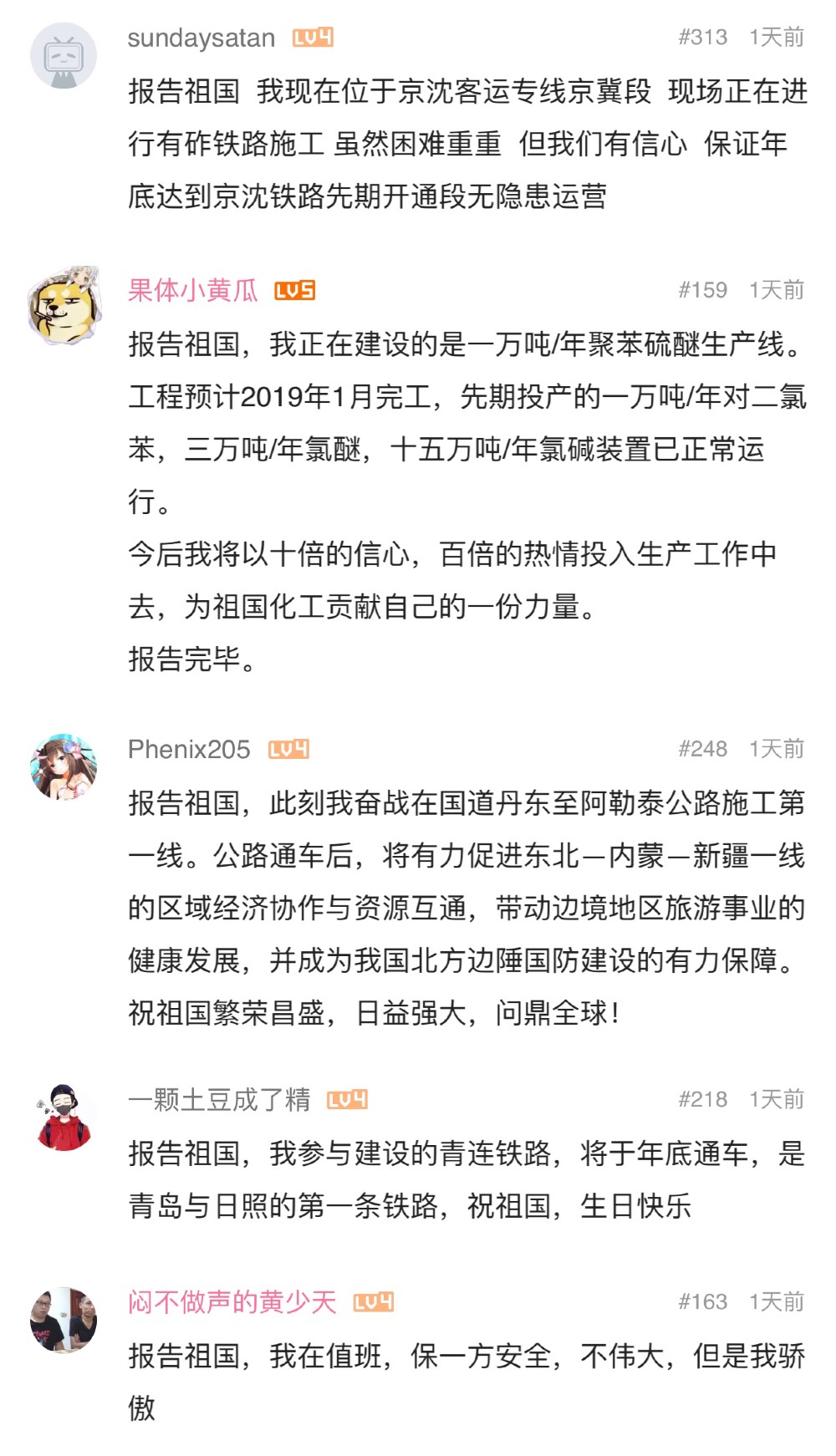Tap the avatar of 闷不做声的黄少天
Screen dimensions: 836x1456
pos(64,1320)
